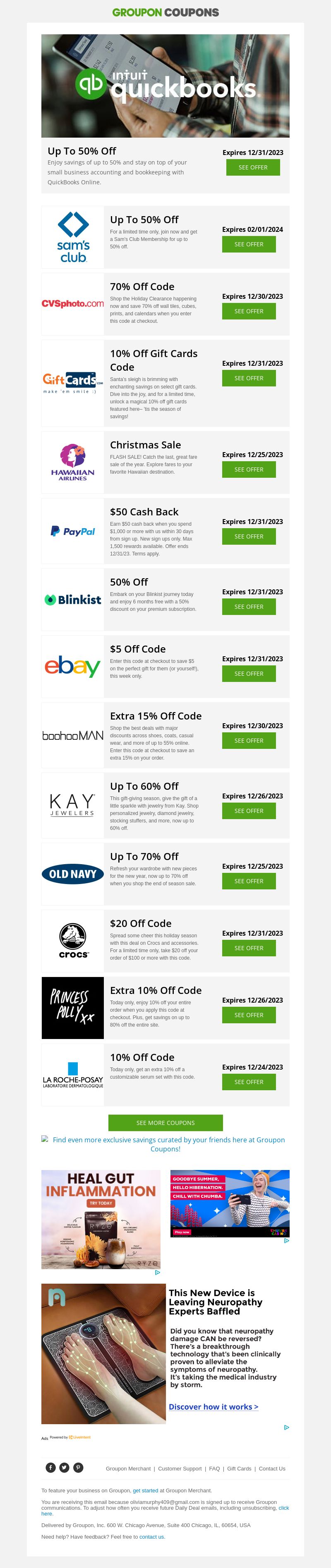See the PayPal $50 cash back offer
The image size is (331, 1568).
[249, 536]
